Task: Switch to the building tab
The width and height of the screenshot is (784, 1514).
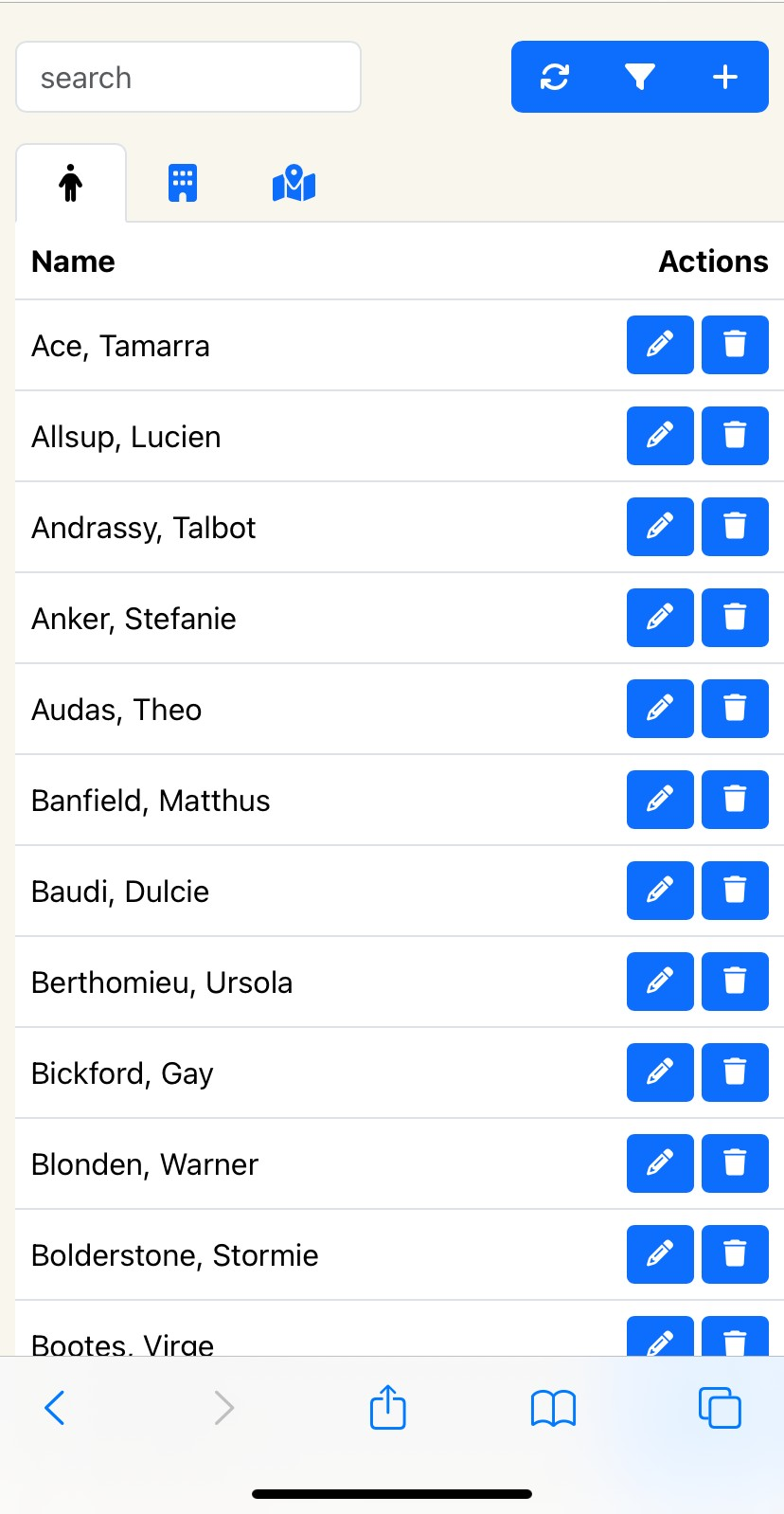Action: click(183, 183)
